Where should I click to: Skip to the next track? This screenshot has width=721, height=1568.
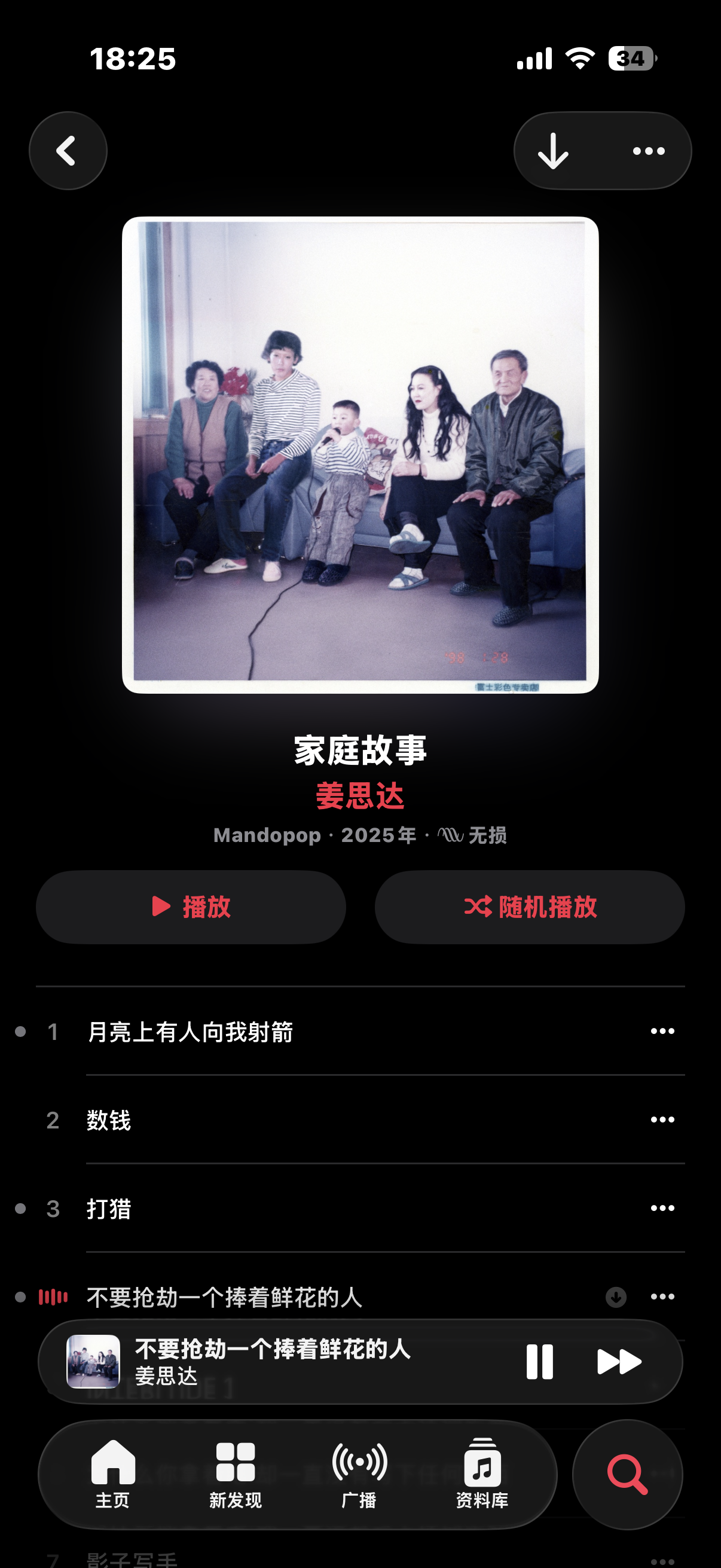pyautogui.click(x=619, y=1361)
